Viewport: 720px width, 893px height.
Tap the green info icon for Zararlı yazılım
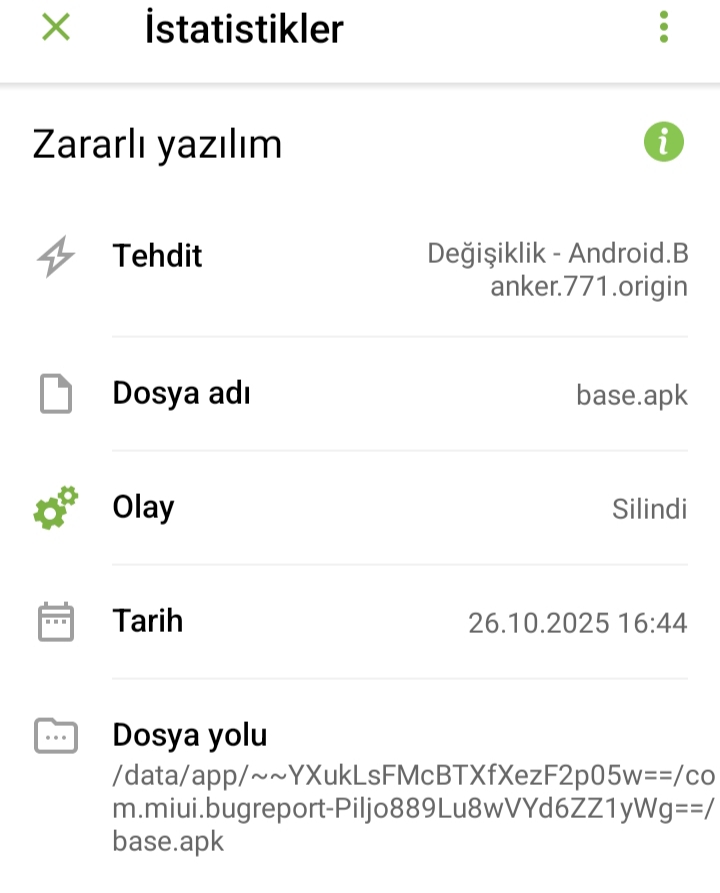click(663, 142)
